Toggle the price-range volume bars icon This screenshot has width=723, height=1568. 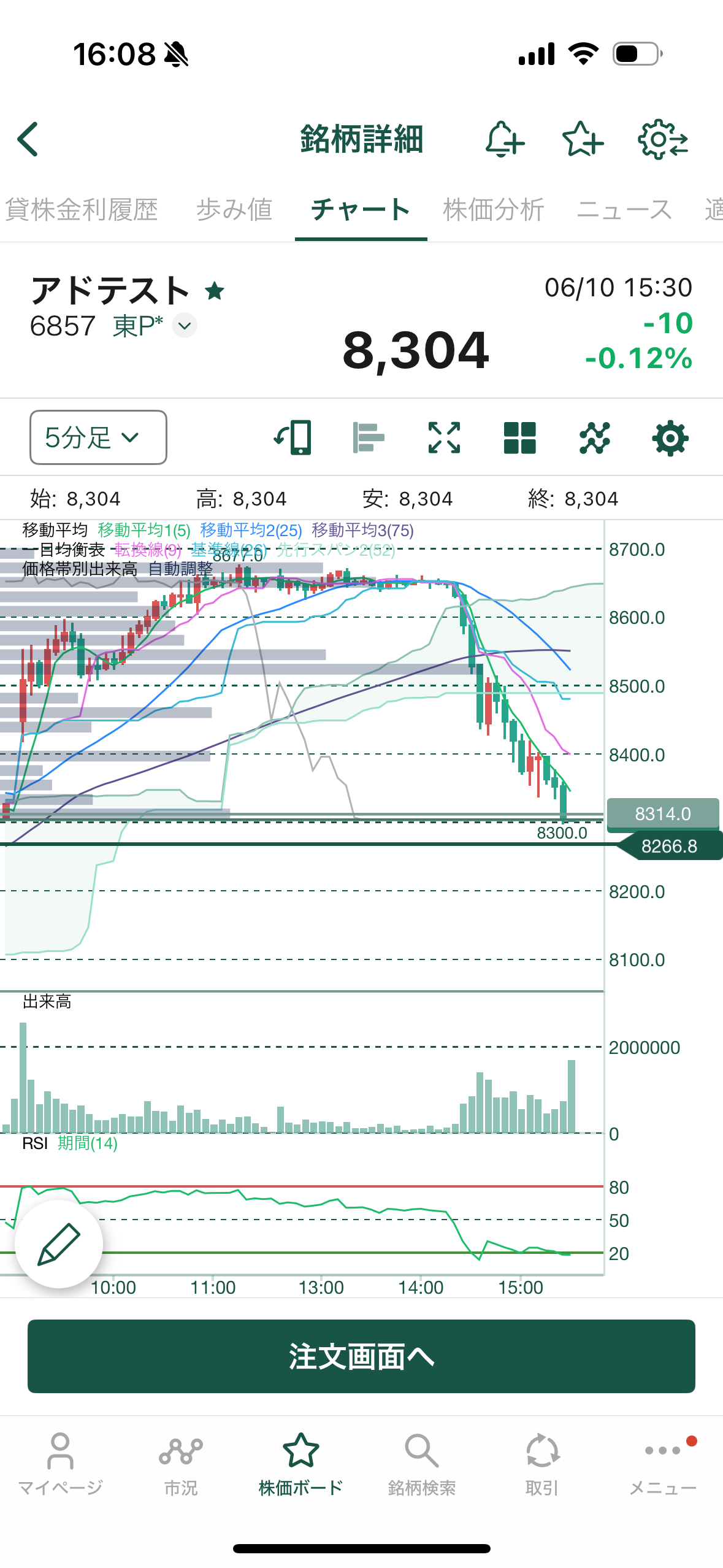point(369,437)
